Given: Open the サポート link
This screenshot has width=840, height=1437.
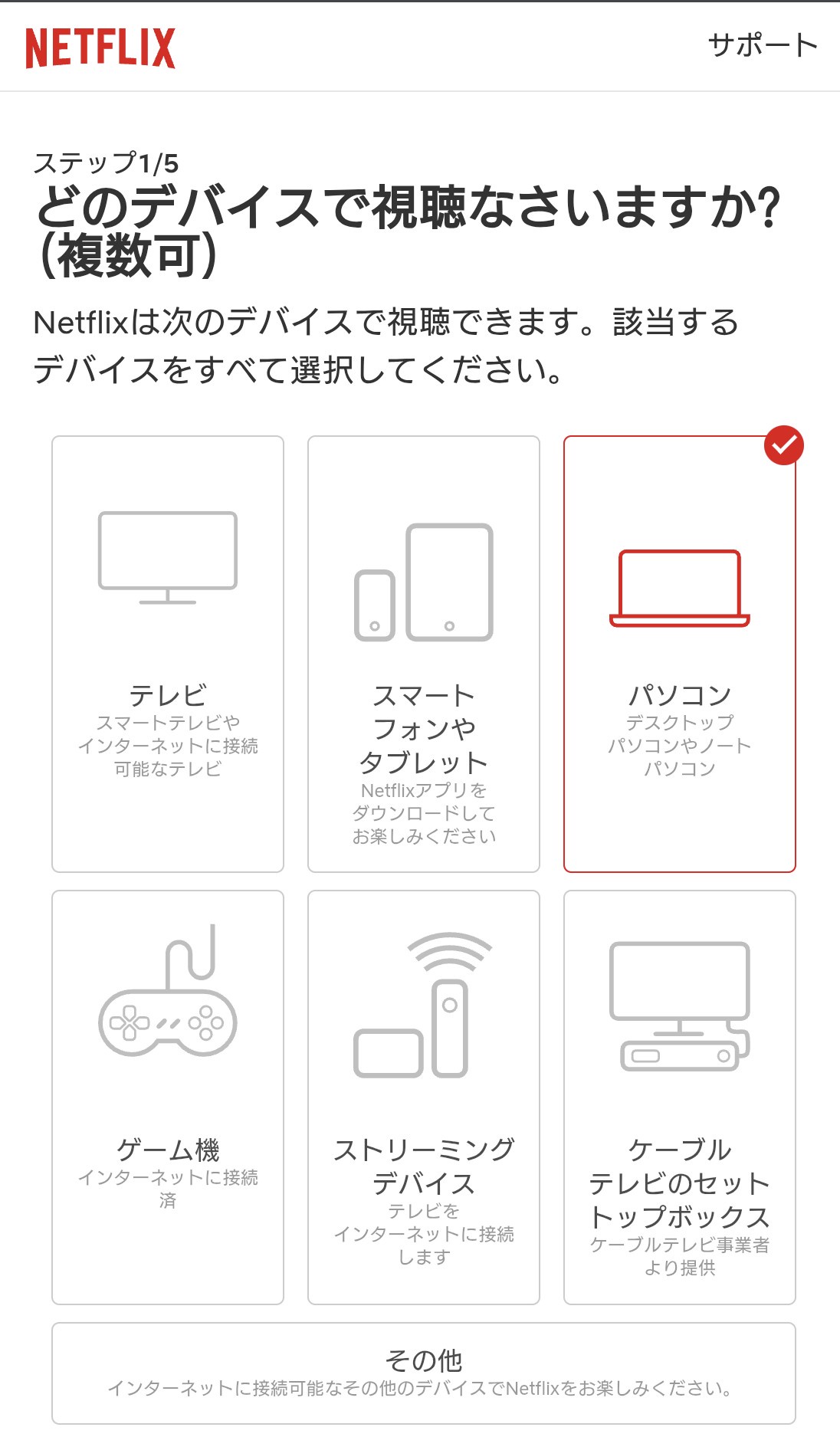Looking at the screenshot, I should pos(762,46).
